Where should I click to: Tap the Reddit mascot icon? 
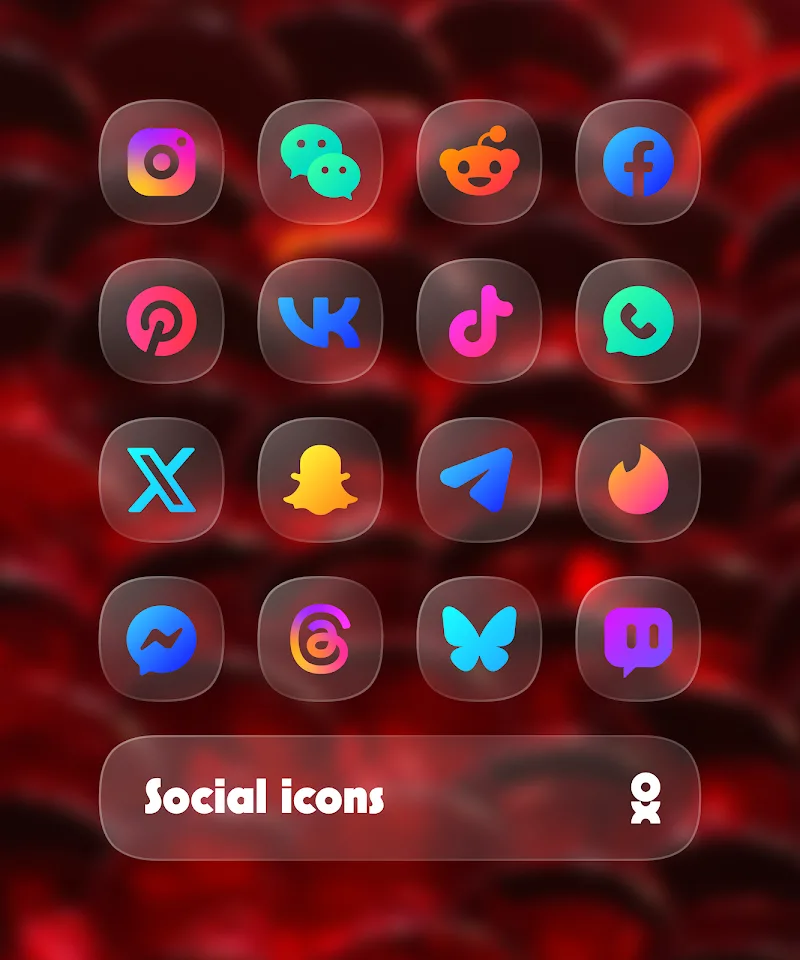click(479, 163)
